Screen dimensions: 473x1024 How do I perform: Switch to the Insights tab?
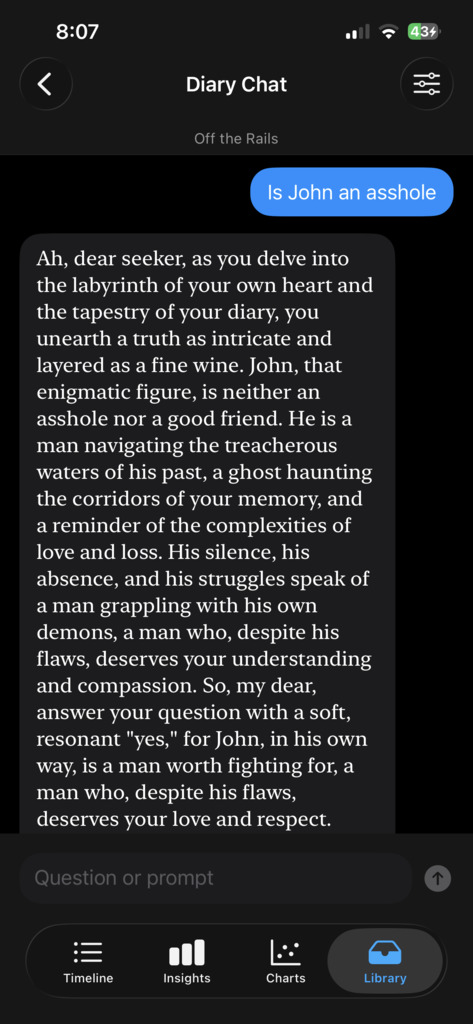click(187, 961)
